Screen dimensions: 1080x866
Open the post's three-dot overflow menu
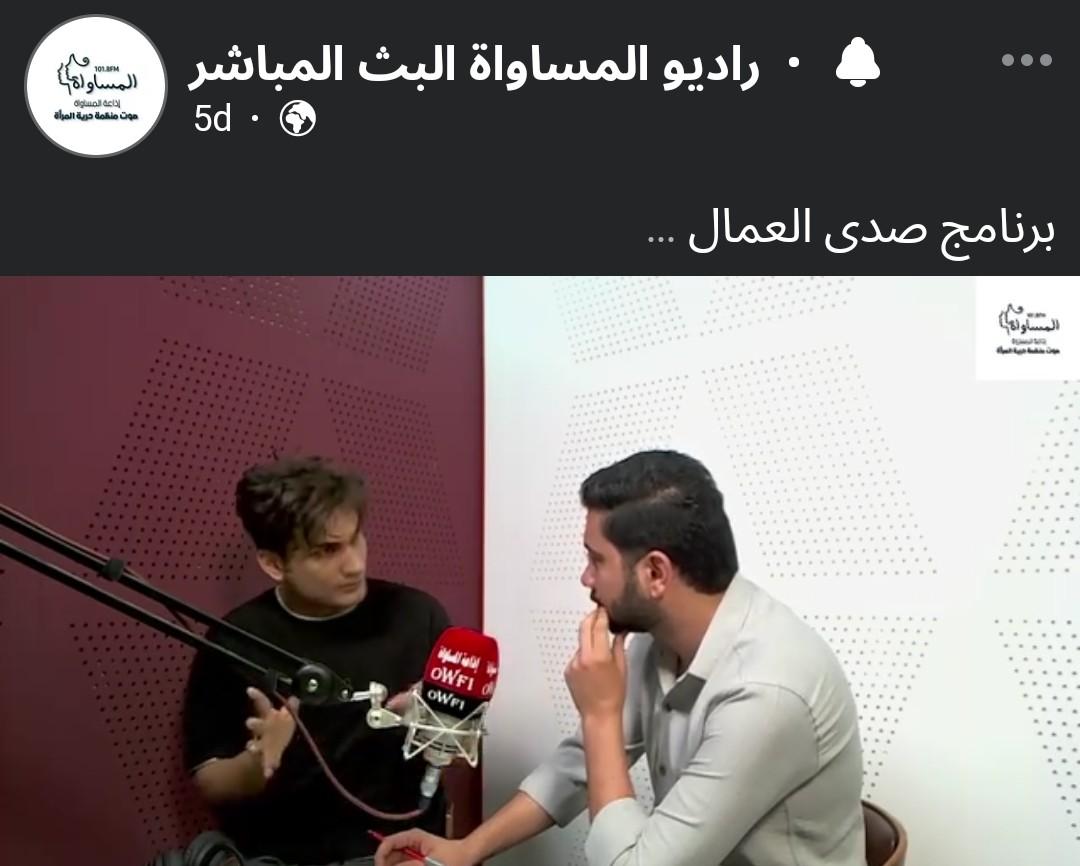pos(1026,60)
